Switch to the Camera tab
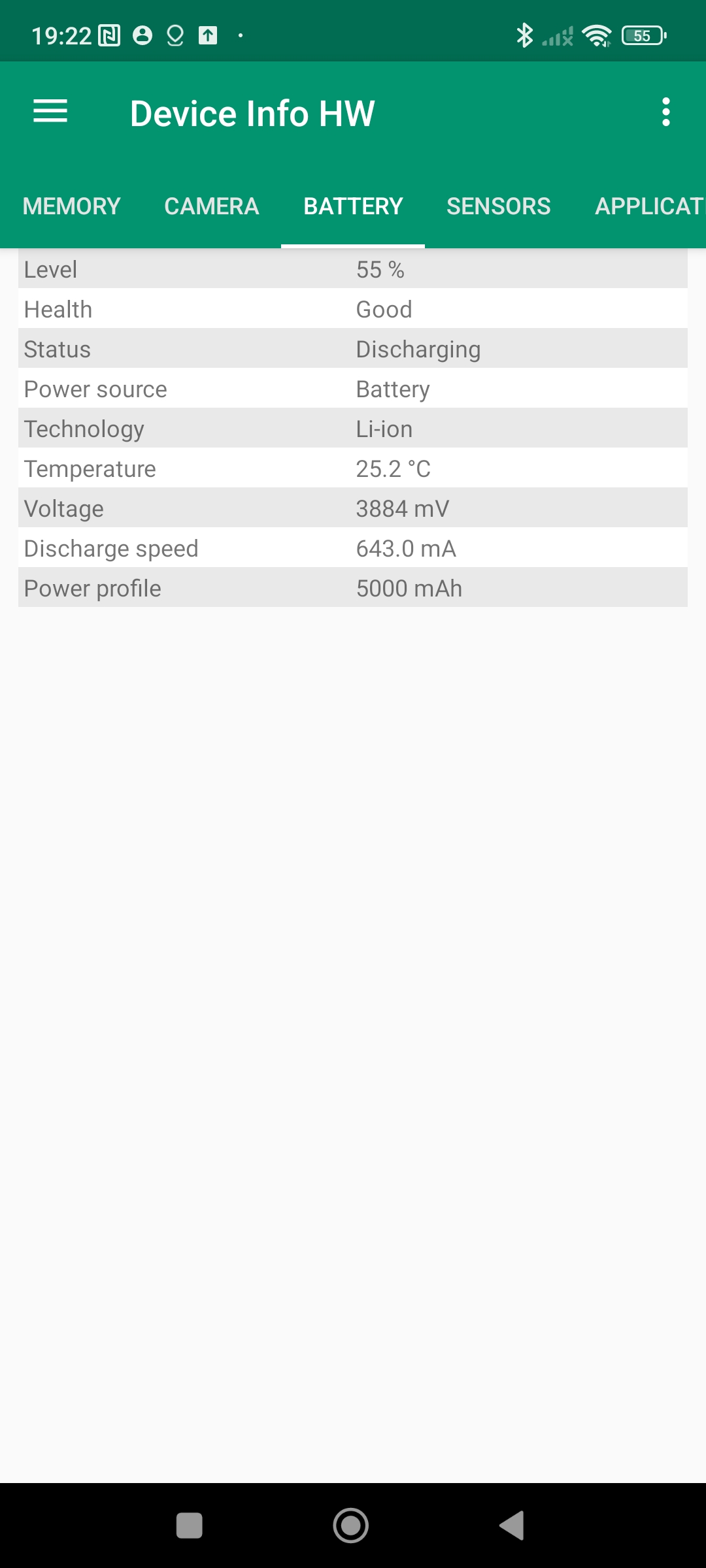This screenshot has width=706, height=1568. pyautogui.click(x=212, y=206)
